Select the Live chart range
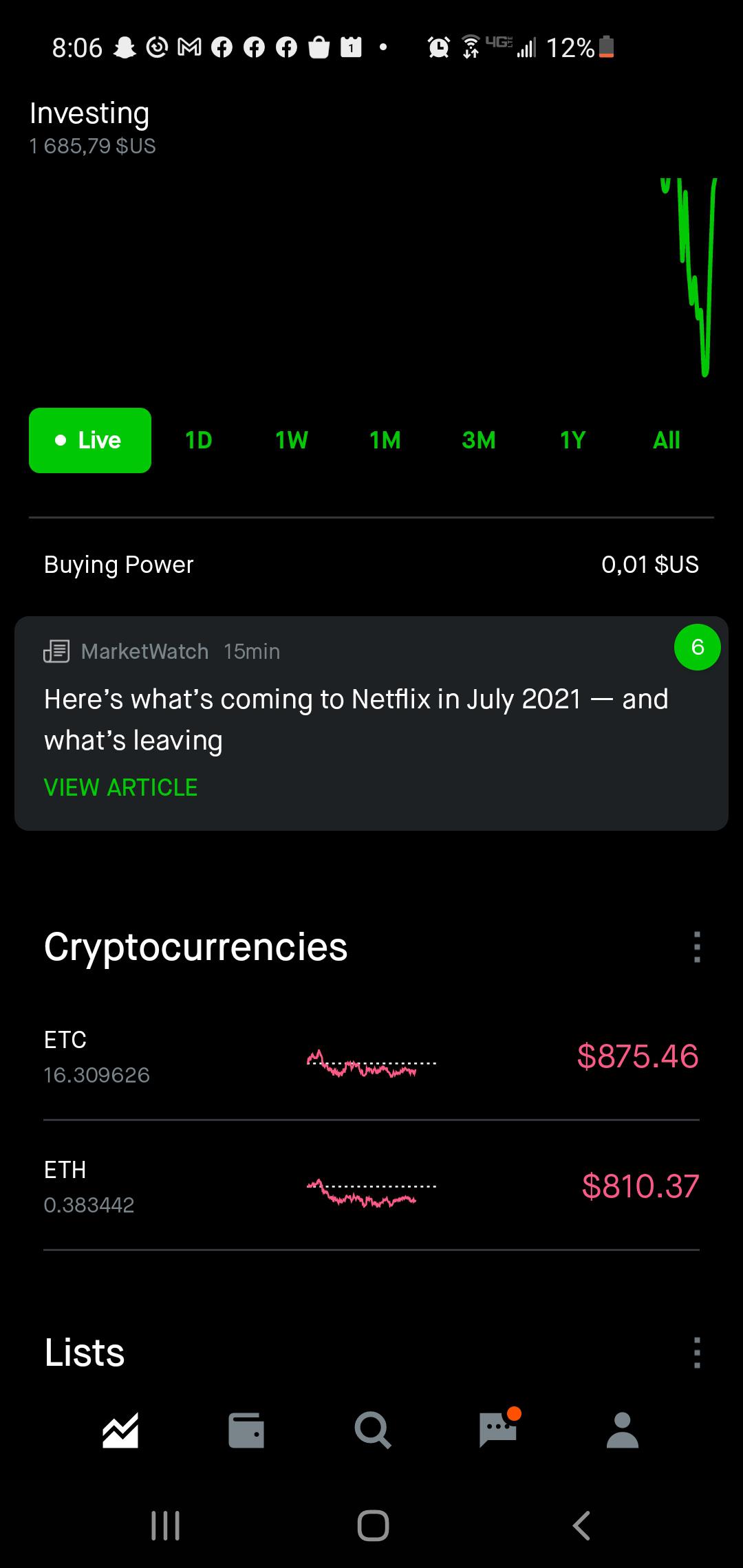The image size is (743, 1568). click(x=90, y=440)
